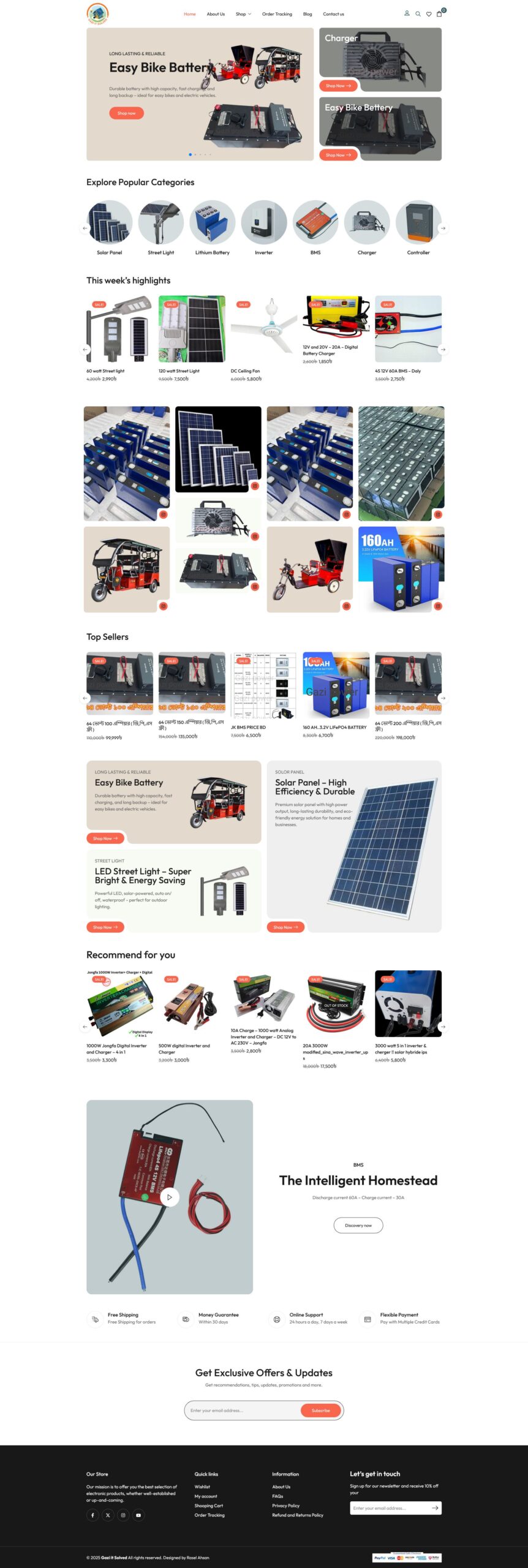Open the shopping cart icon
This screenshot has height=1568, width=528.
click(439, 13)
